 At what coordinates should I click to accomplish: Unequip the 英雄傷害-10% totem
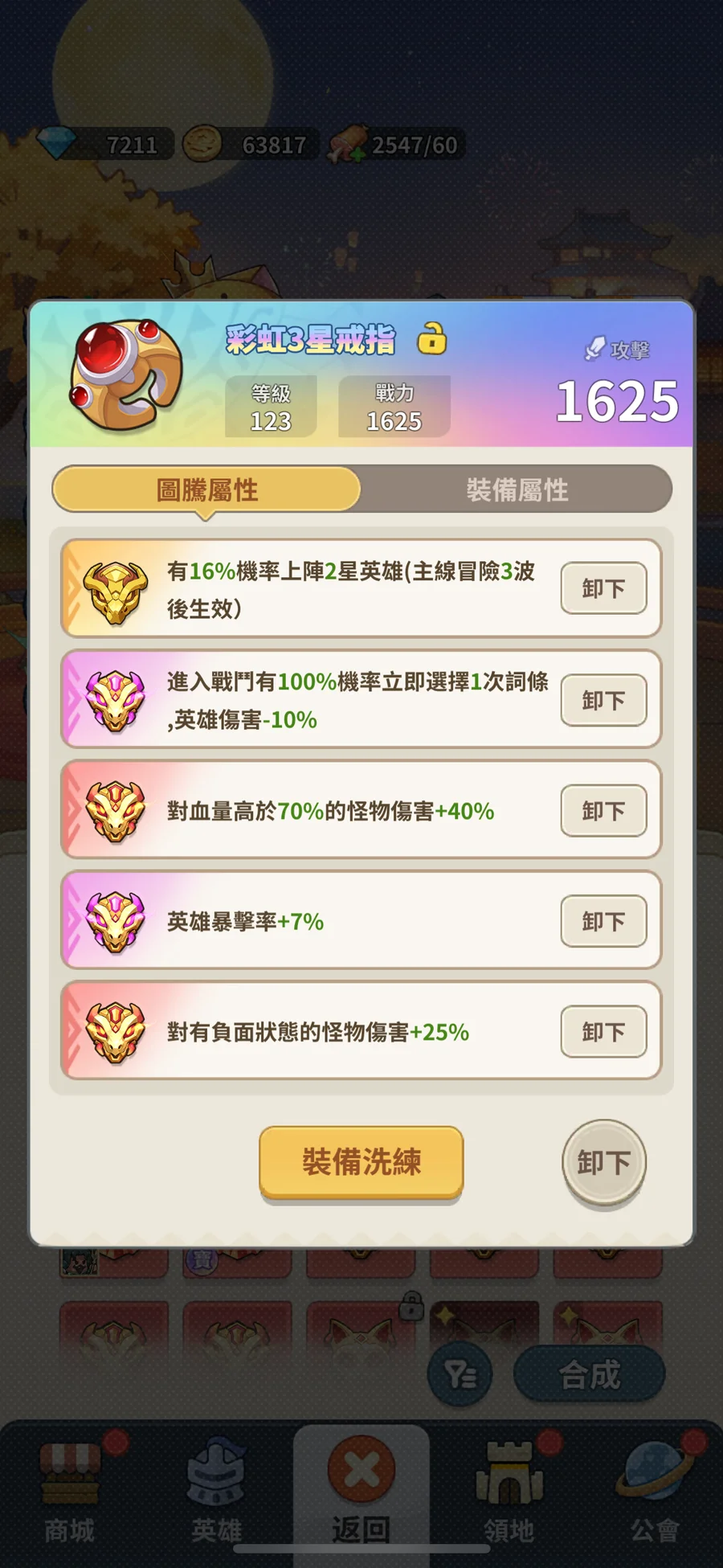(602, 700)
